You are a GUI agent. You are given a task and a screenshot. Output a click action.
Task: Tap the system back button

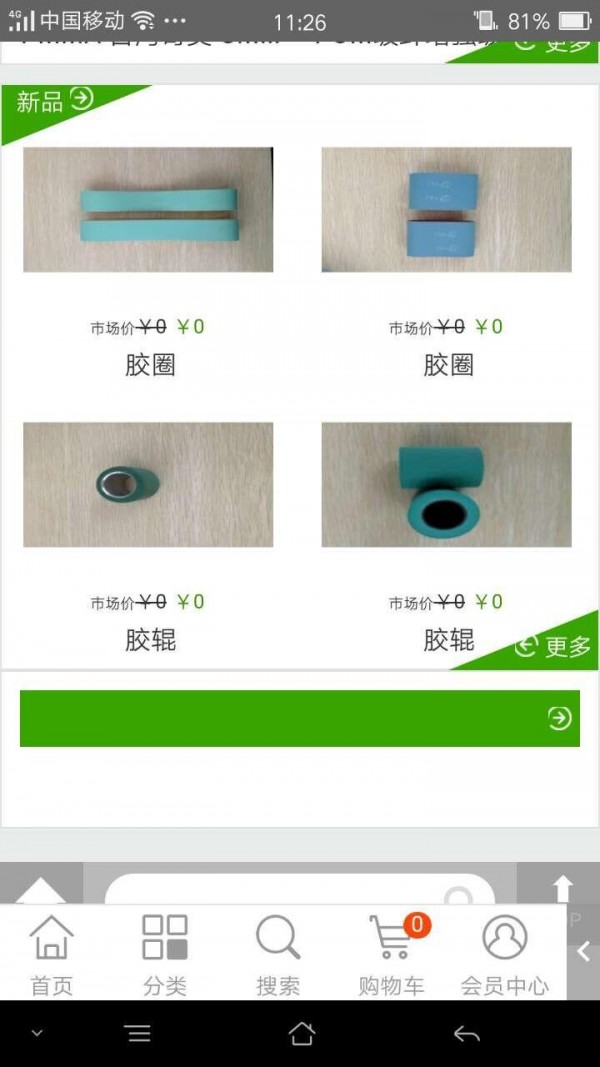[x=466, y=1033]
